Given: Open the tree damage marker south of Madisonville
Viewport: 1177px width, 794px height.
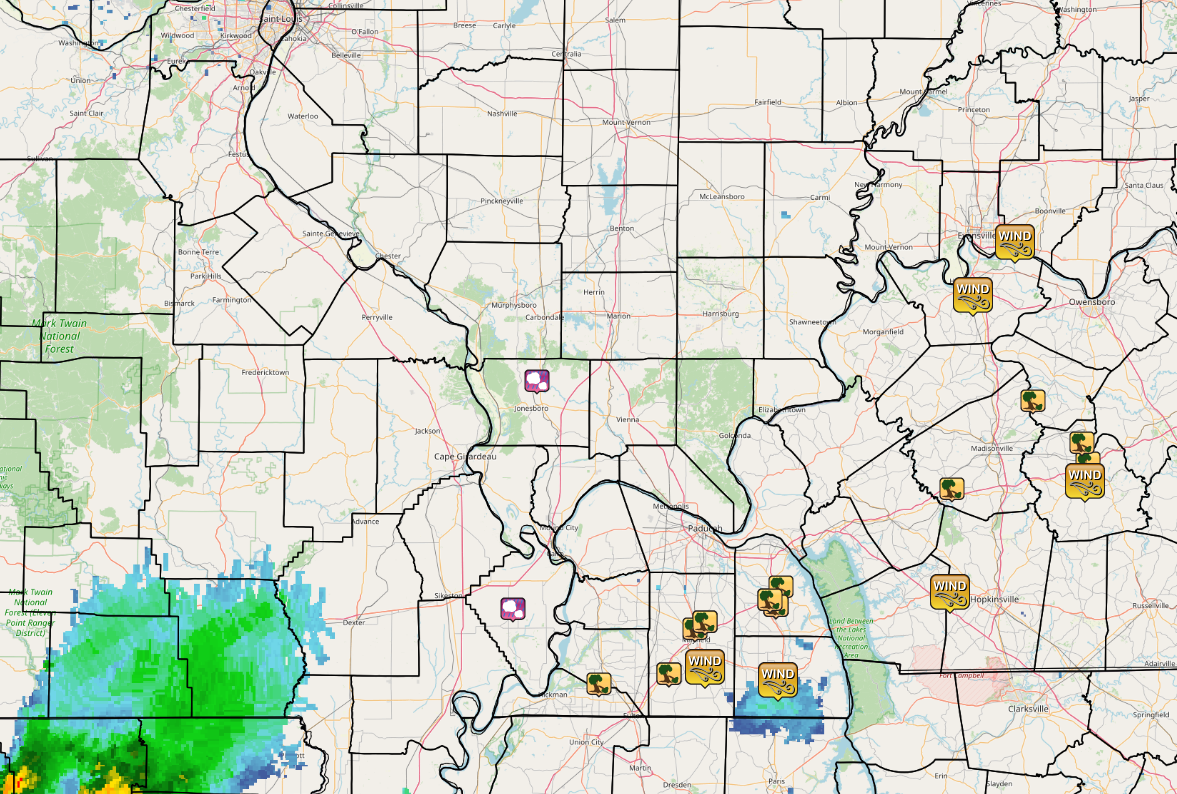Looking at the screenshot, I should (x=951, y=489).
